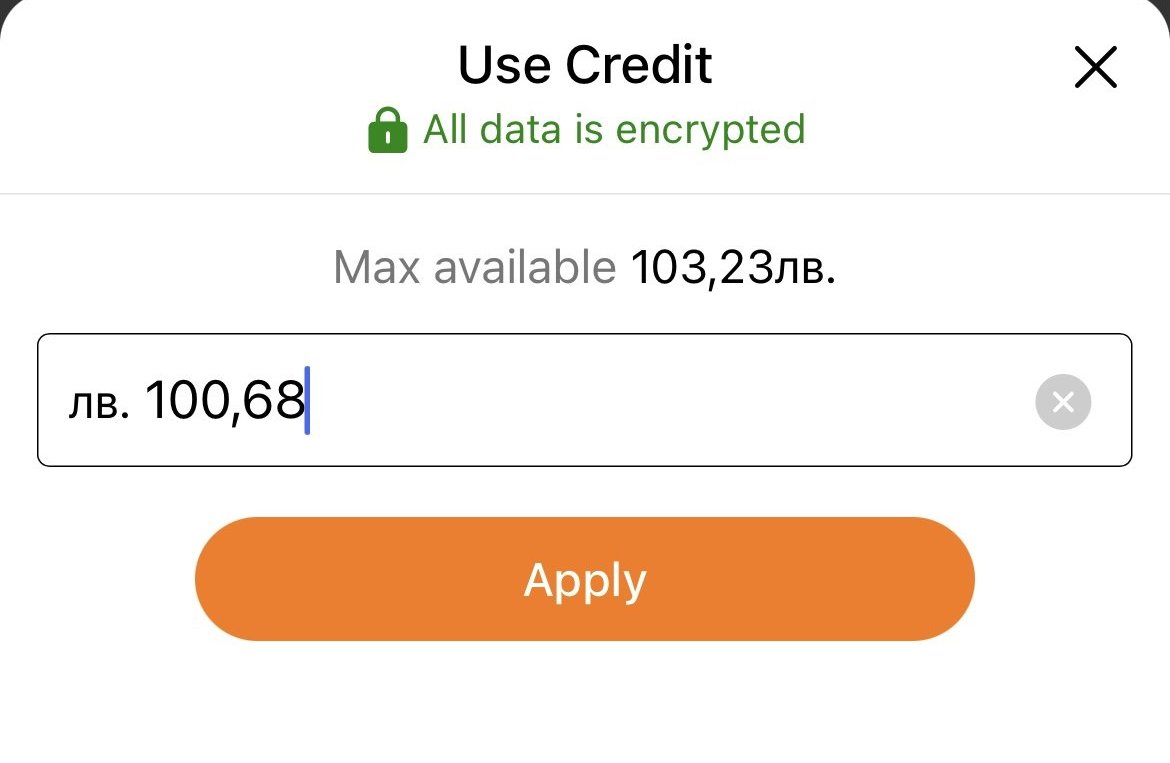This screenshot has height=763, width=1170.
Task: Close the Use Credit dialog
Action: pos(1095,69)
